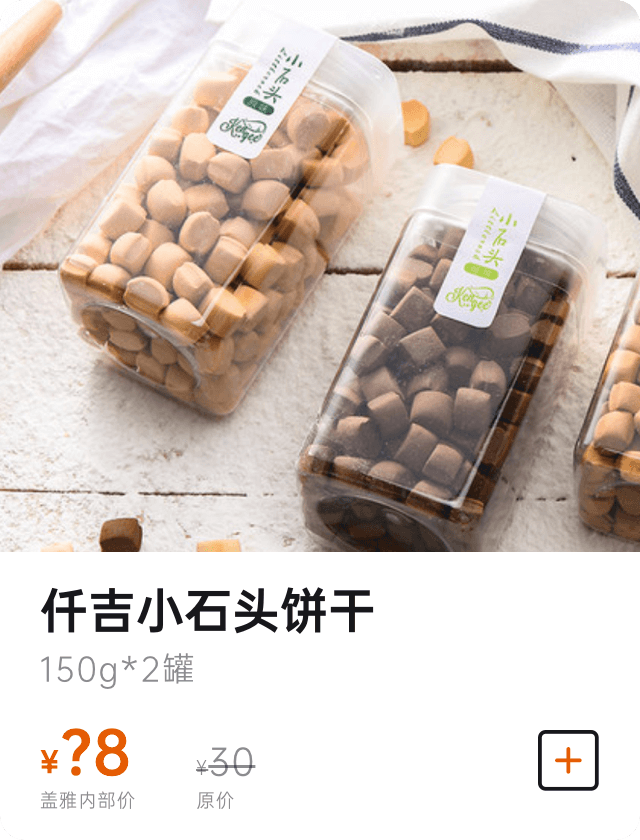This screenshot has height=840, width=640.
Task: Add 仟吉小石头饼干 to cart with plus button
Action: click(568, 760)
